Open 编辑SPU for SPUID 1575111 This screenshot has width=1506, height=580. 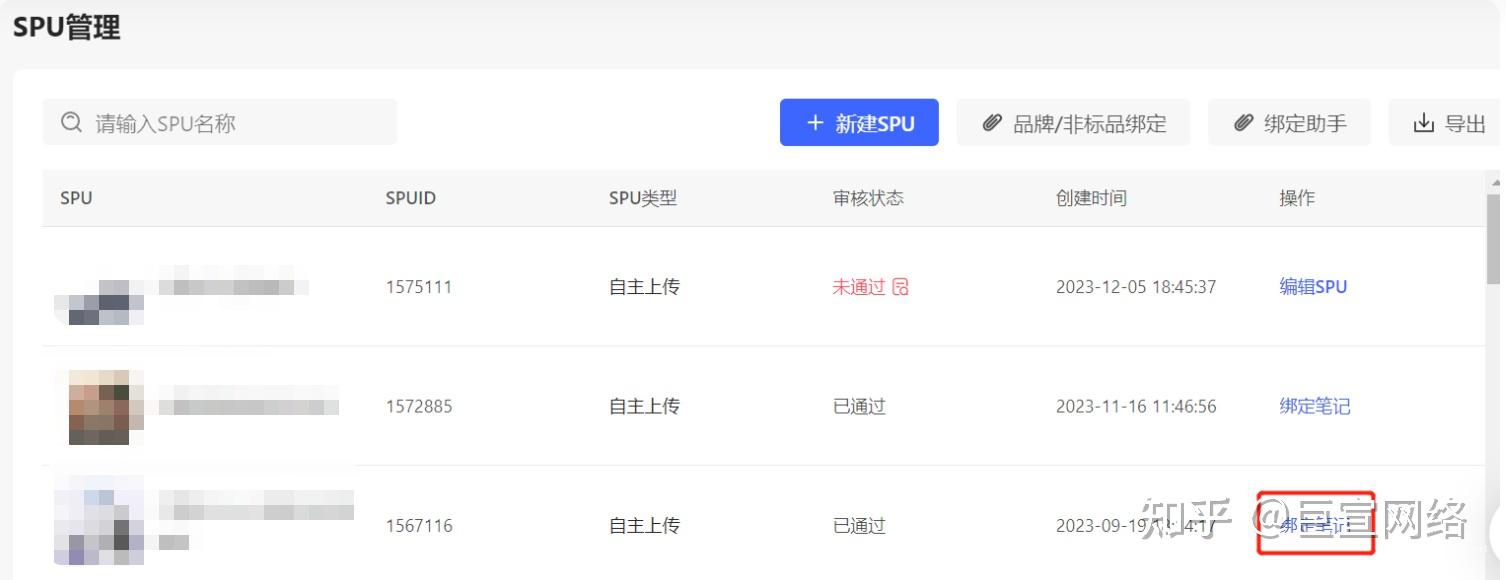point(1313,287)
